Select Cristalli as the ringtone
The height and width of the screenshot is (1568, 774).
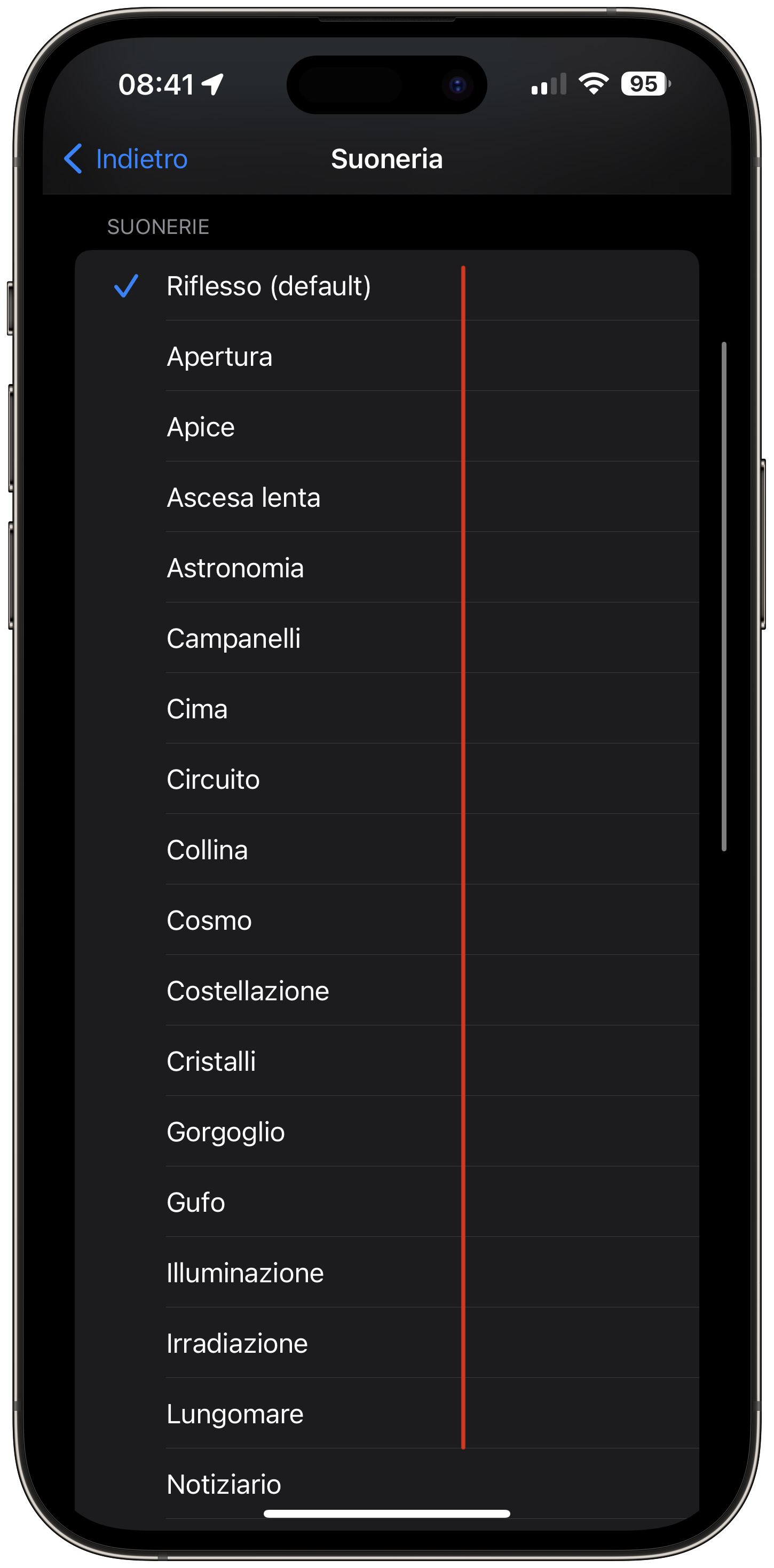click(211, 1062)
